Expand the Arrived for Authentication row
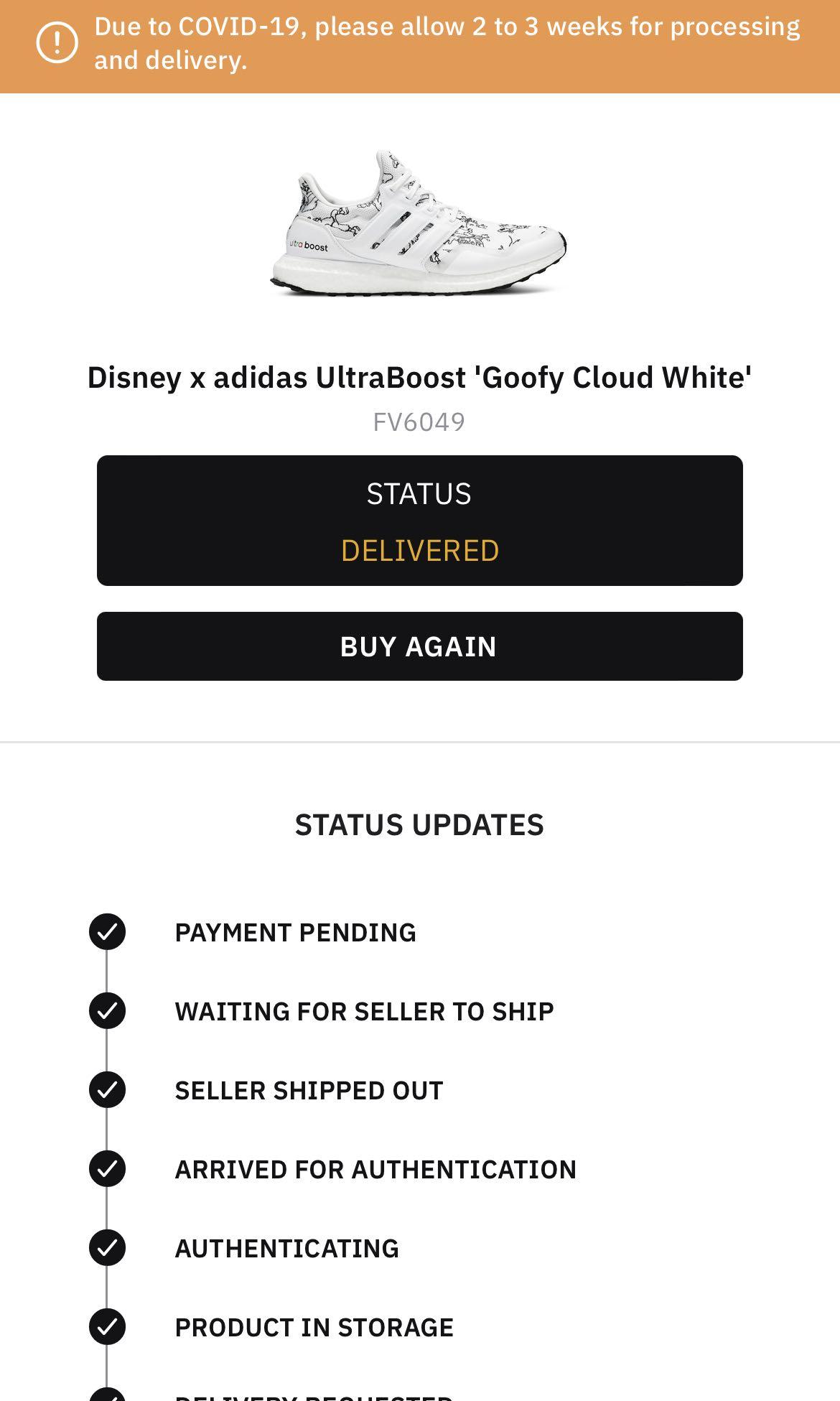Viewport: 840px width, 1401px height. (375, 1168)
